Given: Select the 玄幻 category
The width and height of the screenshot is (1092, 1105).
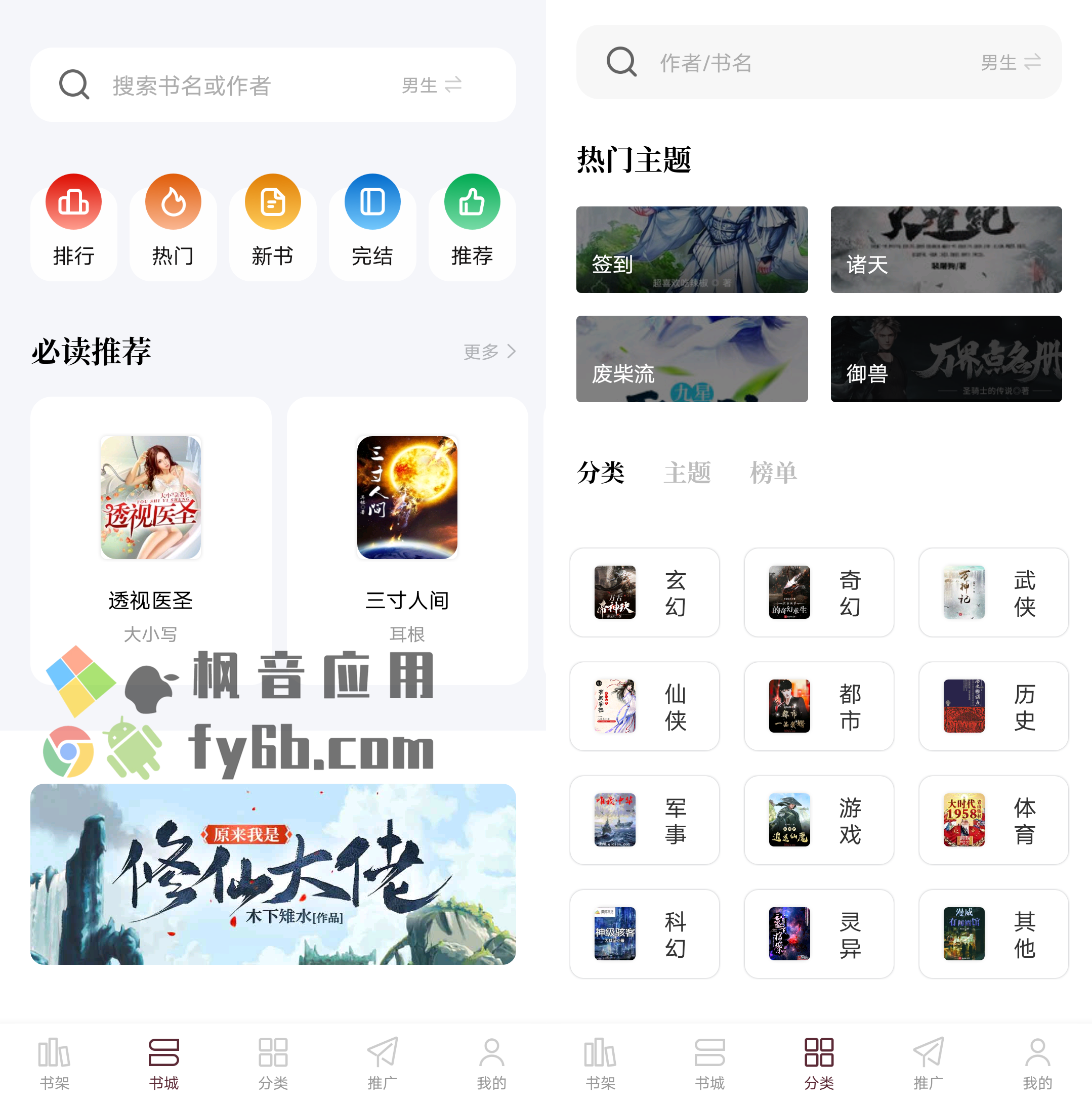Looking at the screenshot, I should 644,592.
